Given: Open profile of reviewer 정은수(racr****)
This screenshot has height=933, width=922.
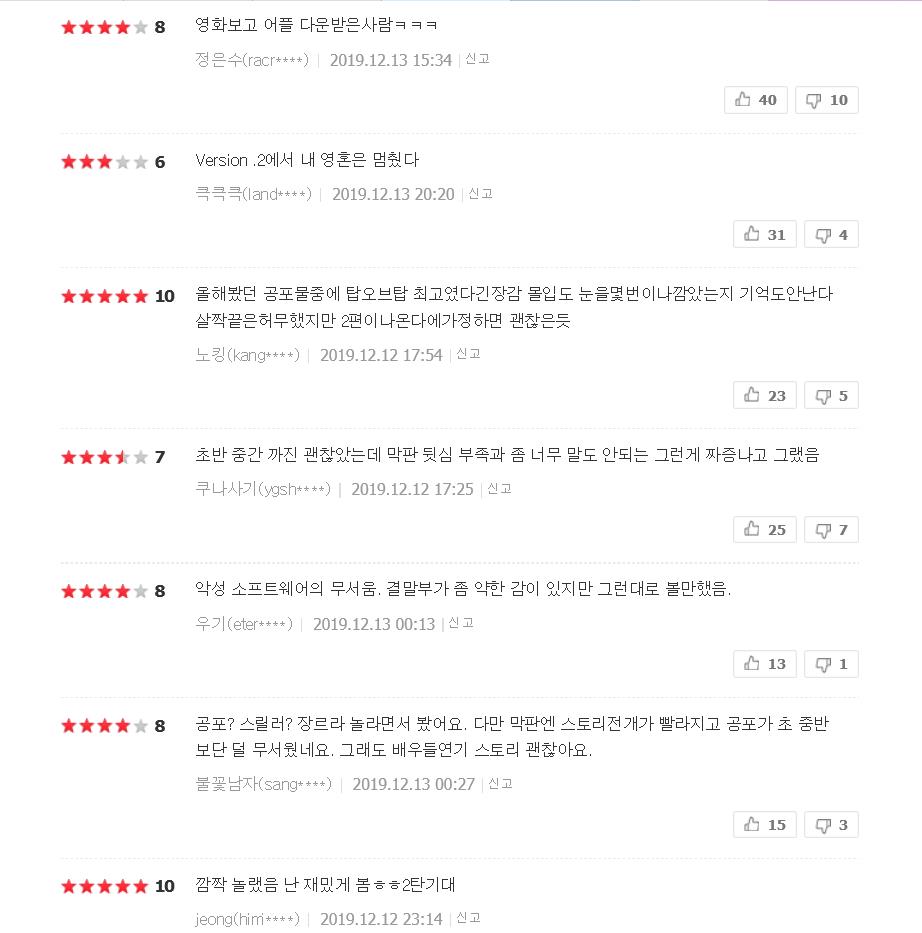Looking at the screenshot, I should pos(252,60).
